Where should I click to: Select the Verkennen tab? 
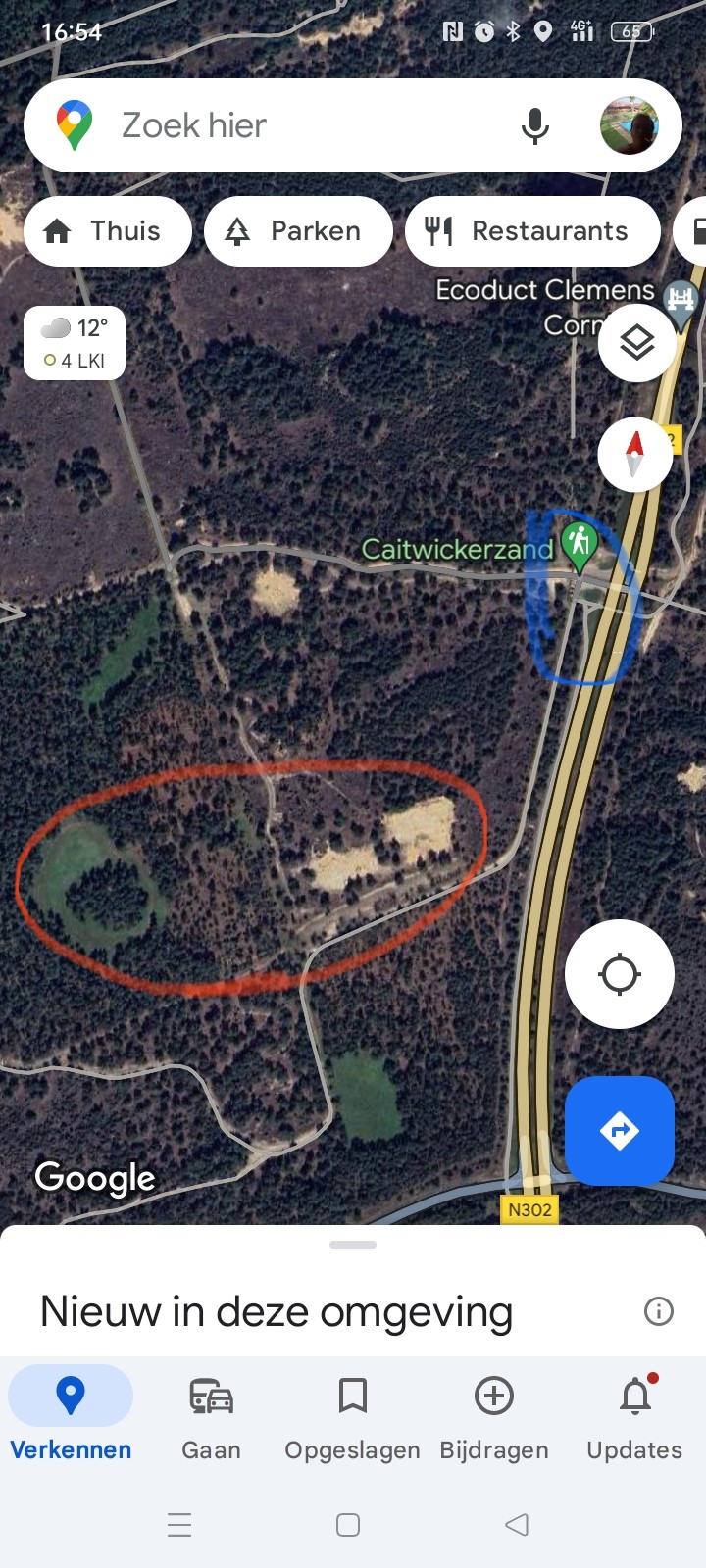tap(71, 1416)
